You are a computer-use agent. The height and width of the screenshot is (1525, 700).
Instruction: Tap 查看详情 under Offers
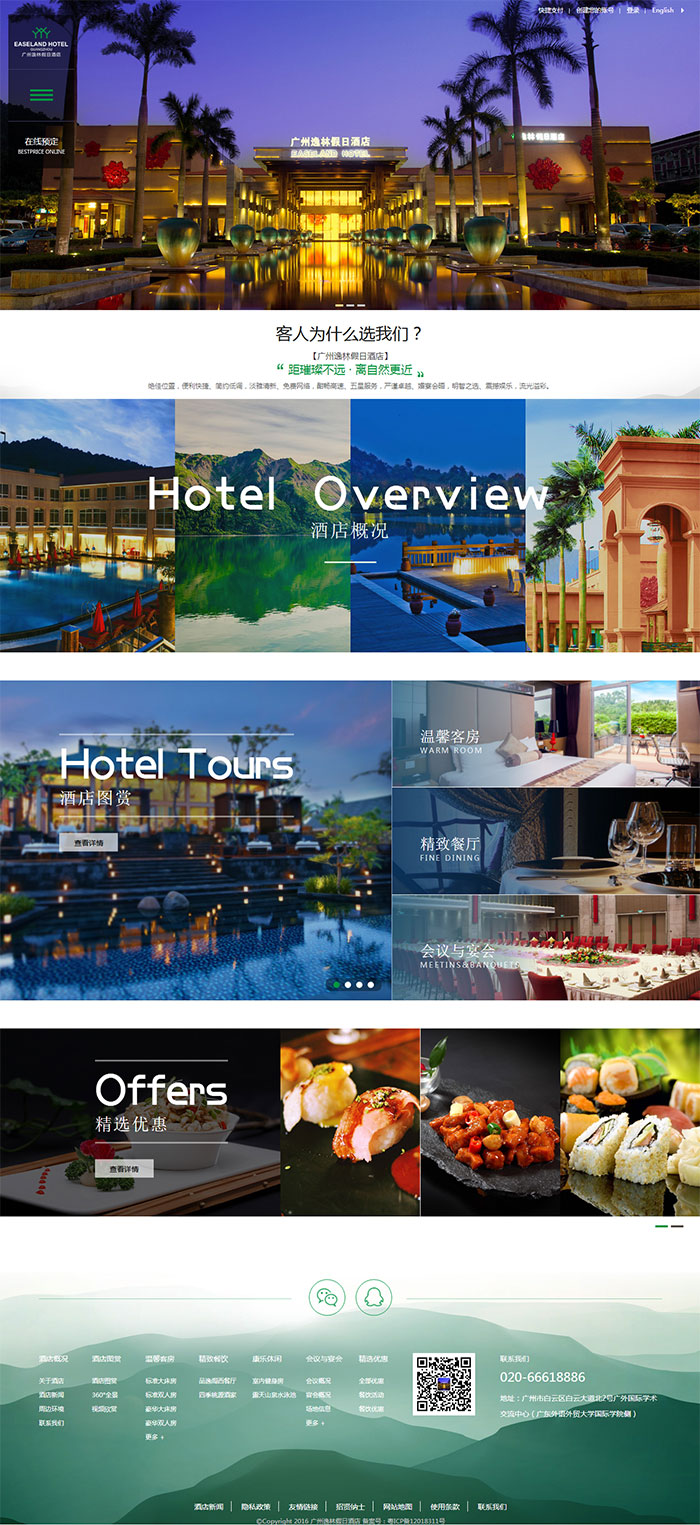coord(124,1168)
